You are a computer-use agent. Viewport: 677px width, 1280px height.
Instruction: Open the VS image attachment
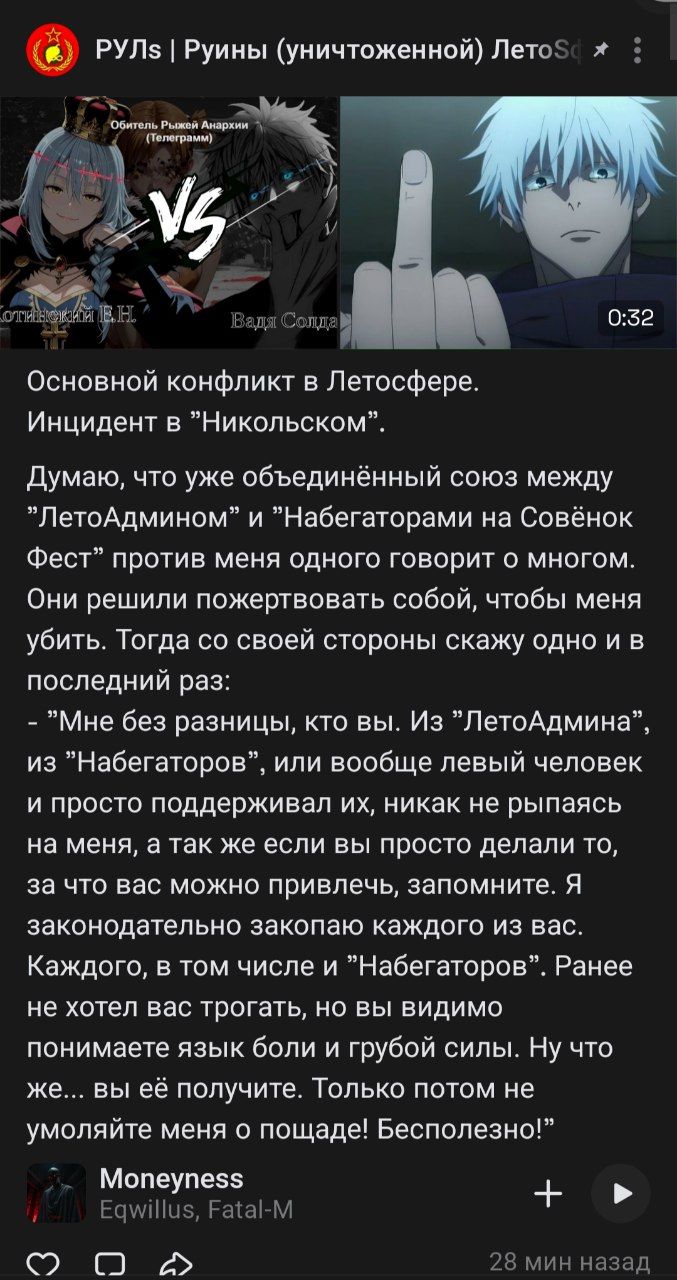point(168,222)
